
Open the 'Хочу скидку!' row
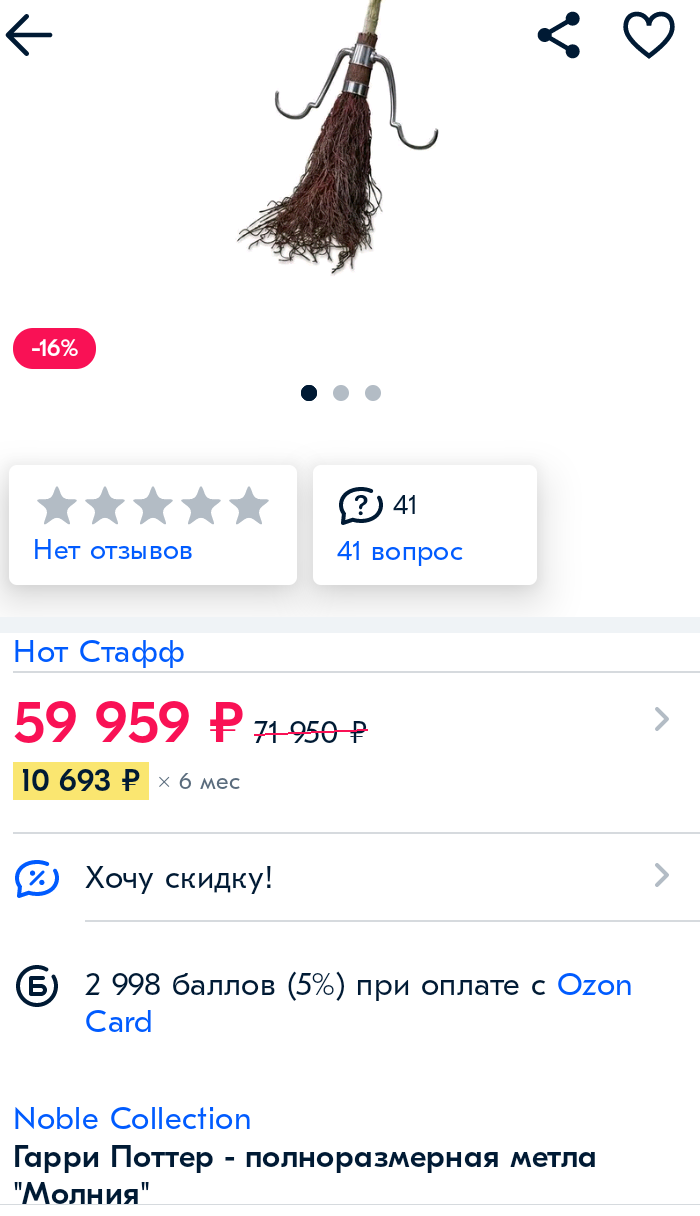[350, 878]
